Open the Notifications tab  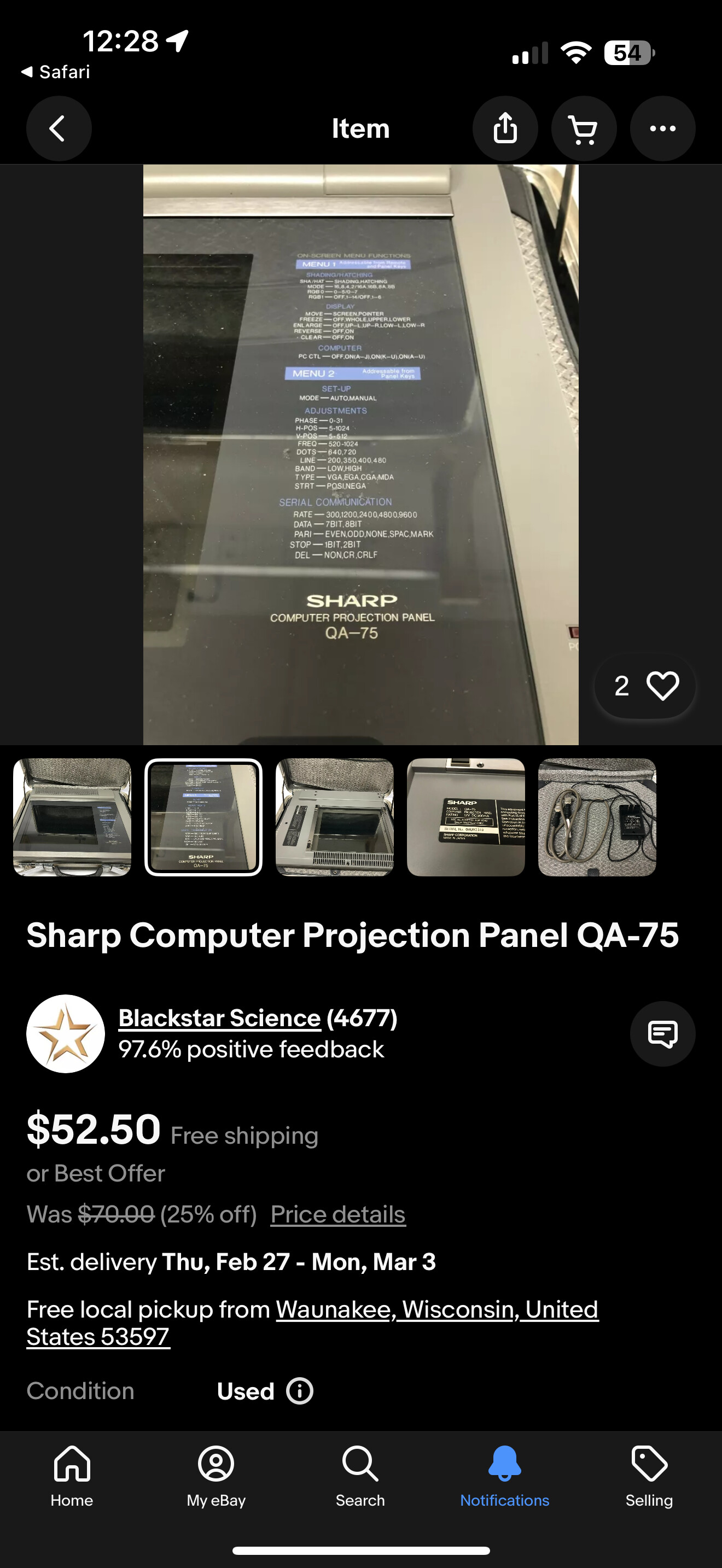pyautogui.click(x=505, y=1476)
